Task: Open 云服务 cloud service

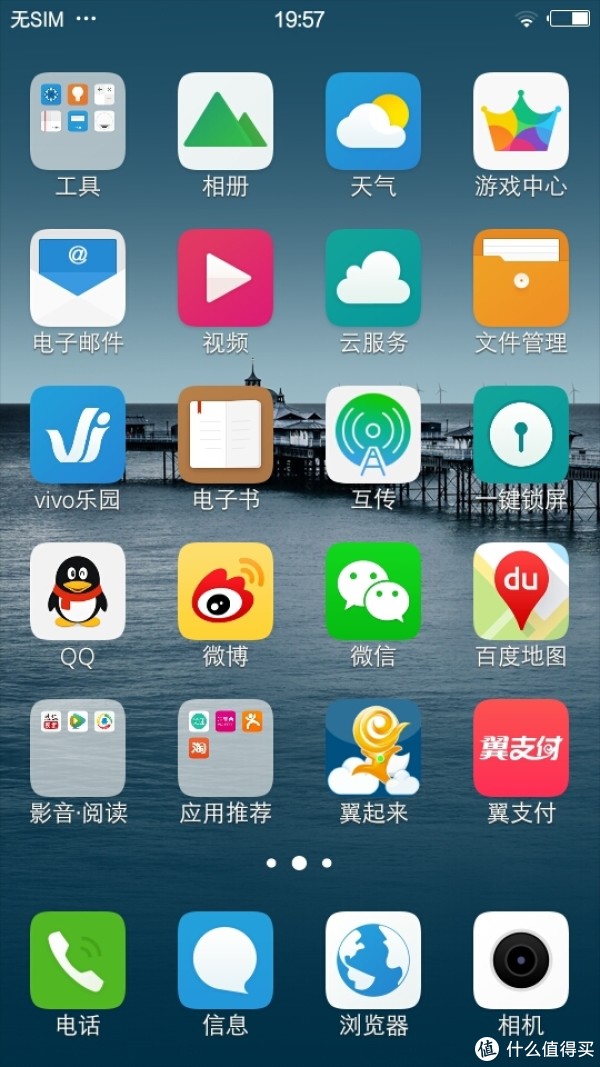Action: point(373,278)
